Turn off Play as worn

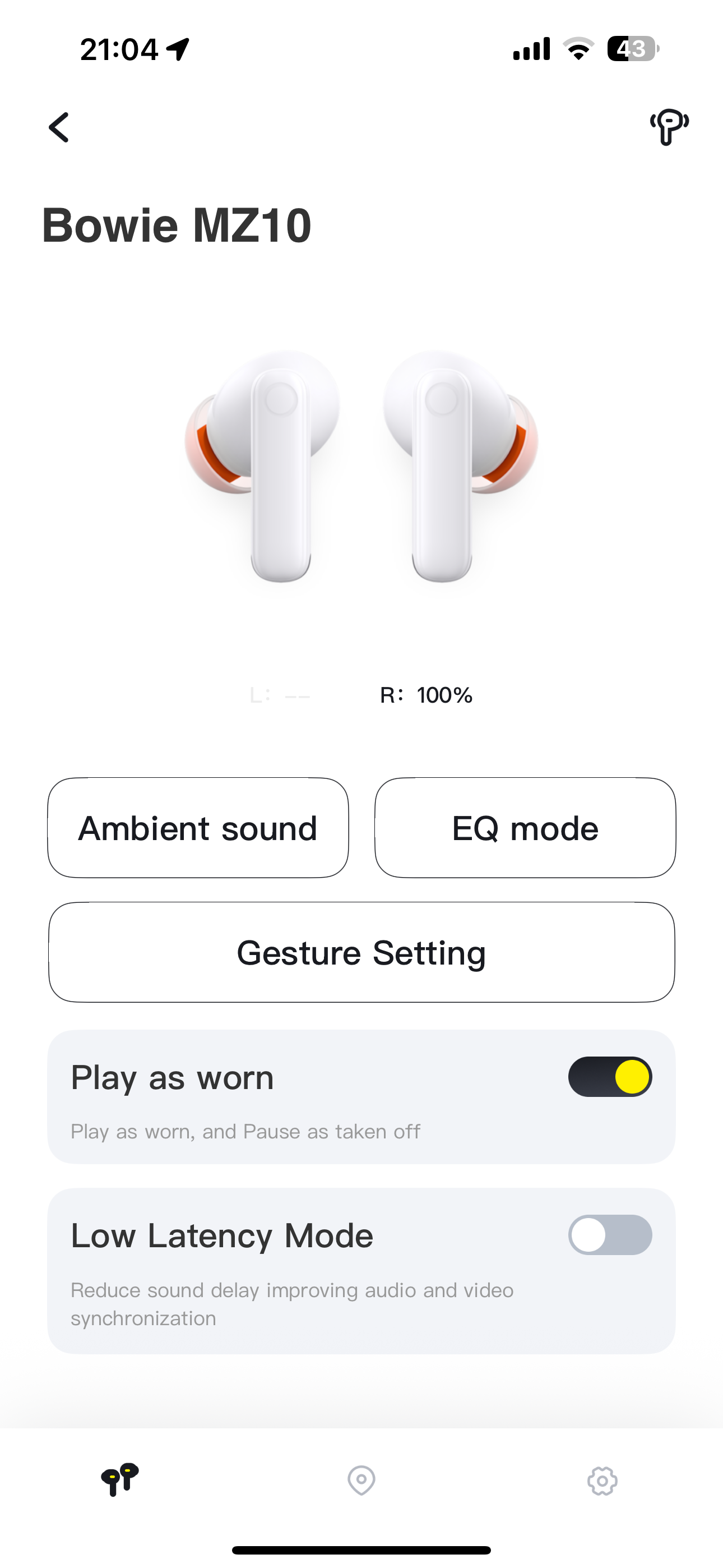[x=610, y=1077]
